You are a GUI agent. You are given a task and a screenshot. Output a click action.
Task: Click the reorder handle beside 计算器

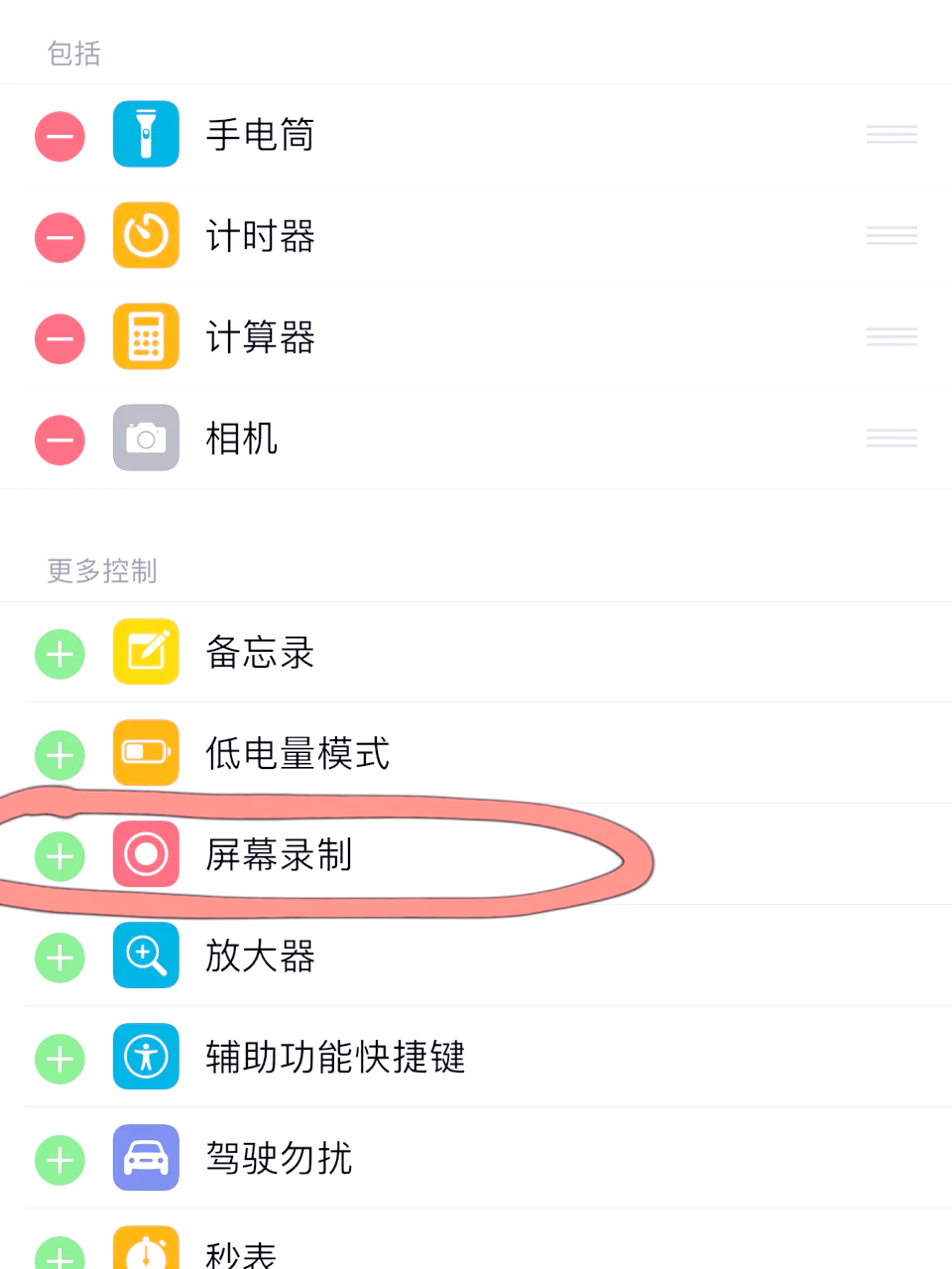(891, 336)
